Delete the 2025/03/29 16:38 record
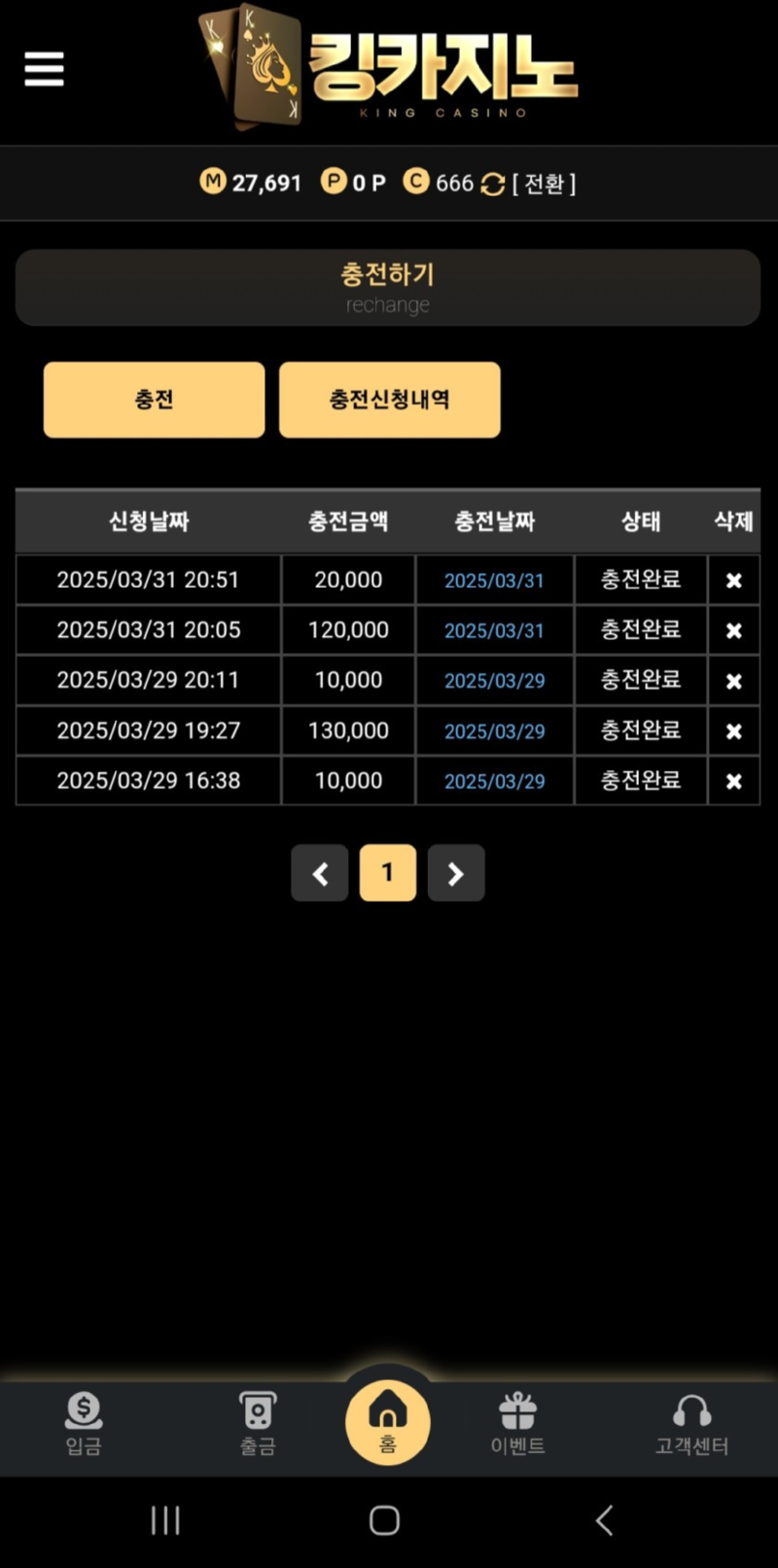Image resolution: width=778 pixels, height=1568 pixels. [x=734, y=782]
